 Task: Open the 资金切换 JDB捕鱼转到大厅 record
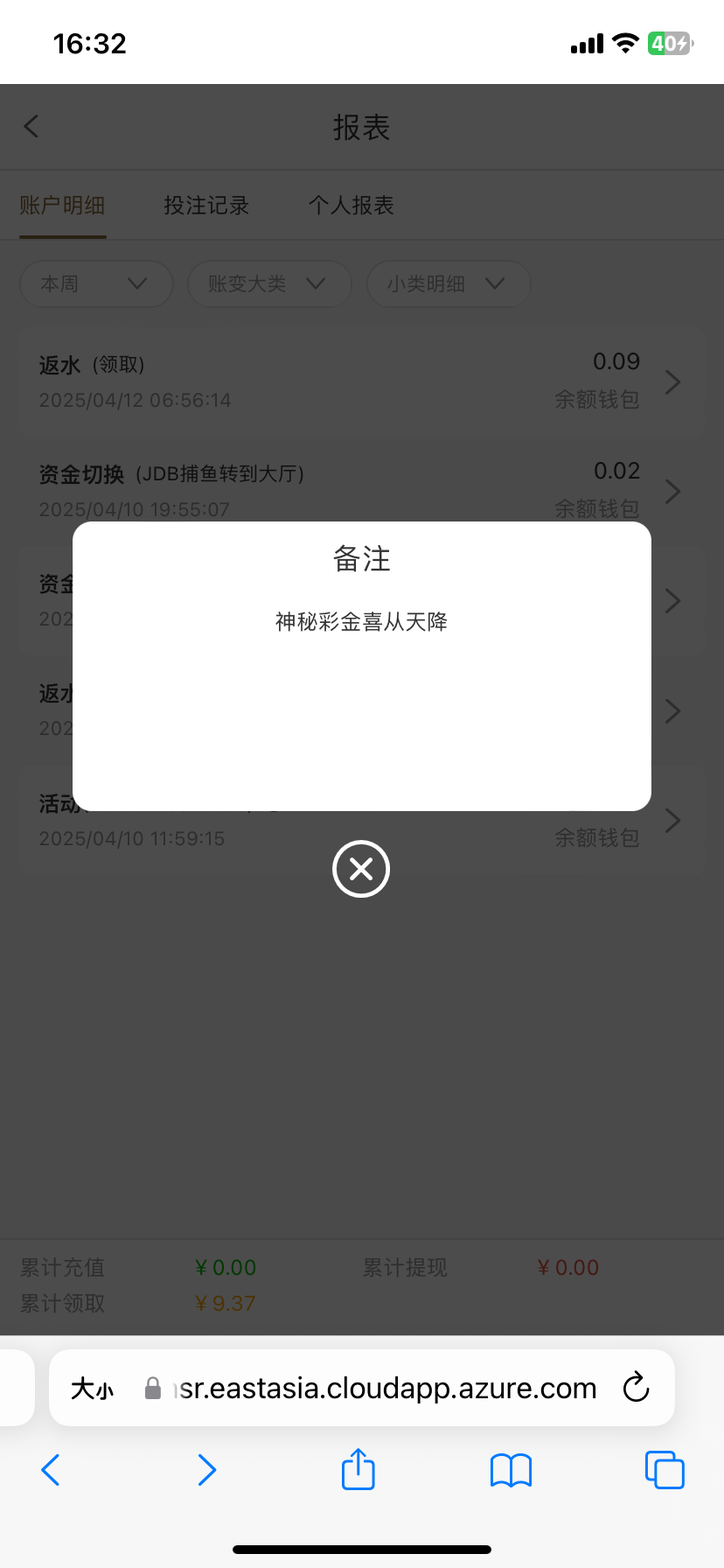361,492
